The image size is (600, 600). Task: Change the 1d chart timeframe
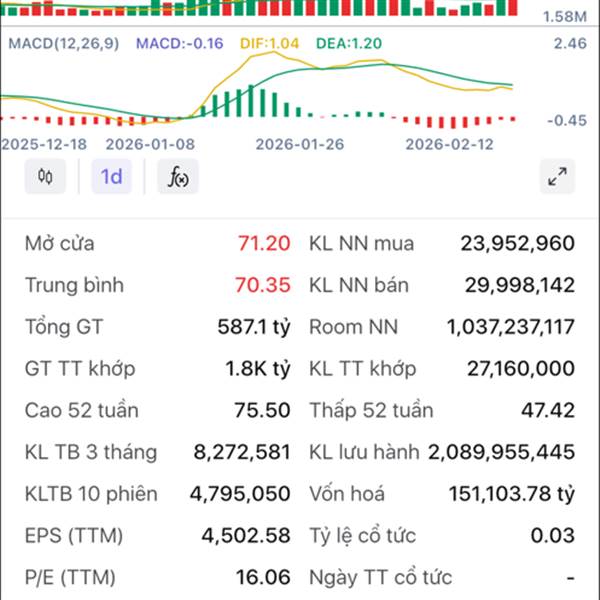112,177
